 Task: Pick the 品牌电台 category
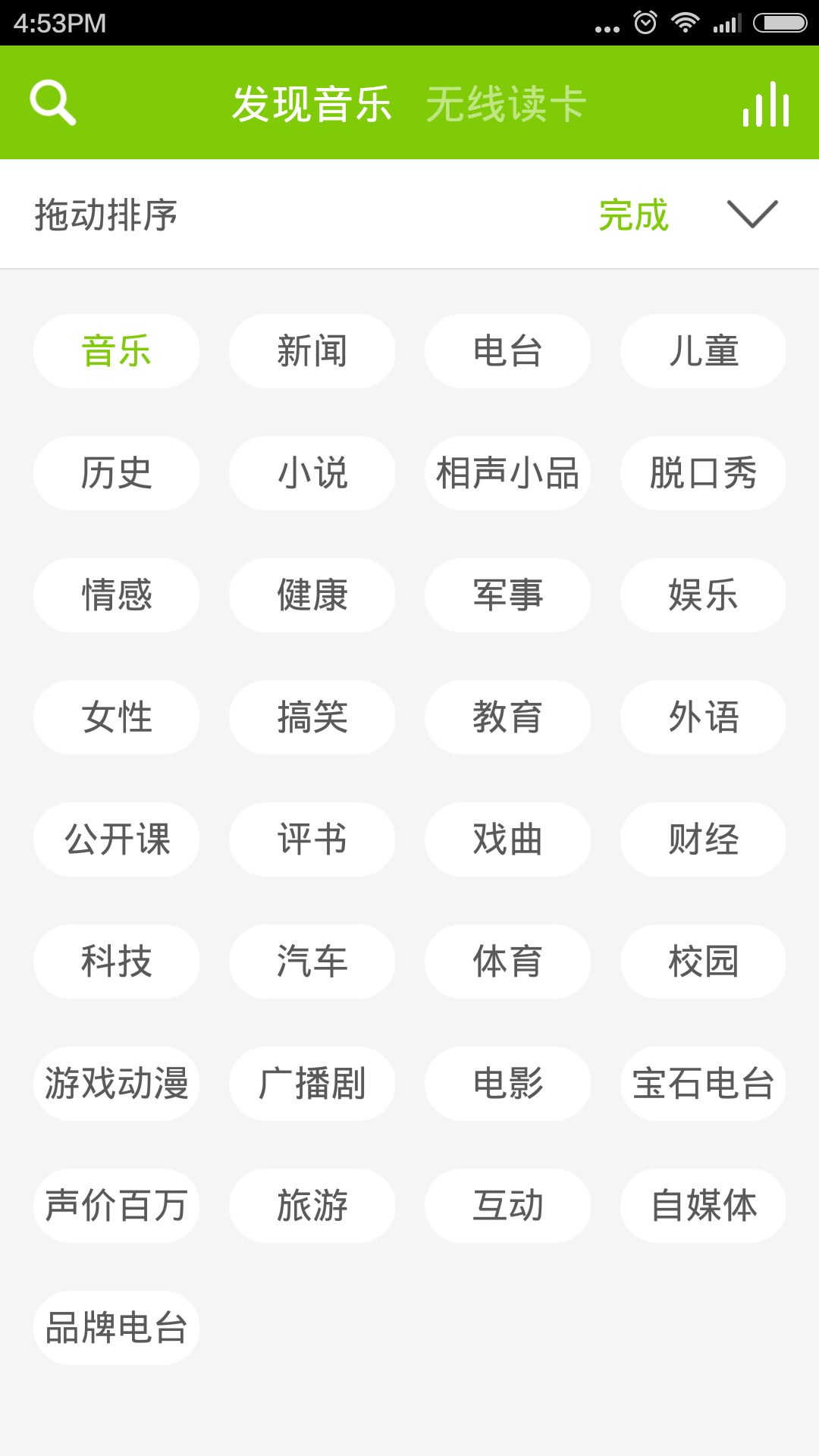(x=117, y=1328)
